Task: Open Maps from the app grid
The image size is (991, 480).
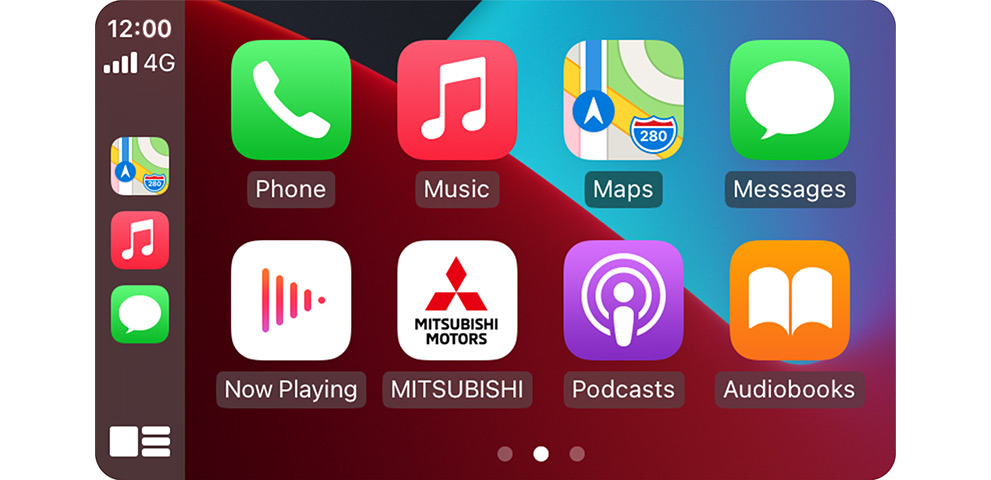Action: tap(622, 100)
